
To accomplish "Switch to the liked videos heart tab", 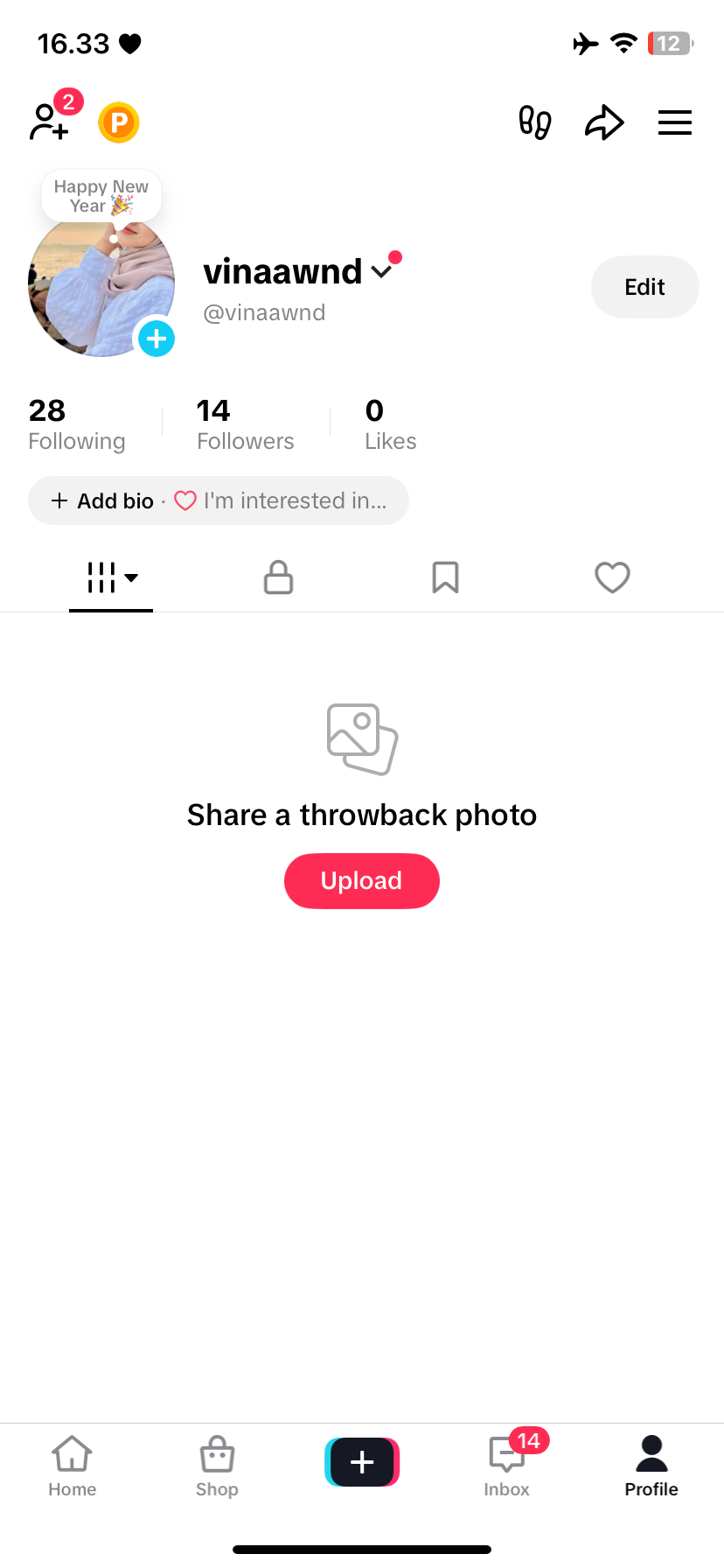I will coord(612,577).
